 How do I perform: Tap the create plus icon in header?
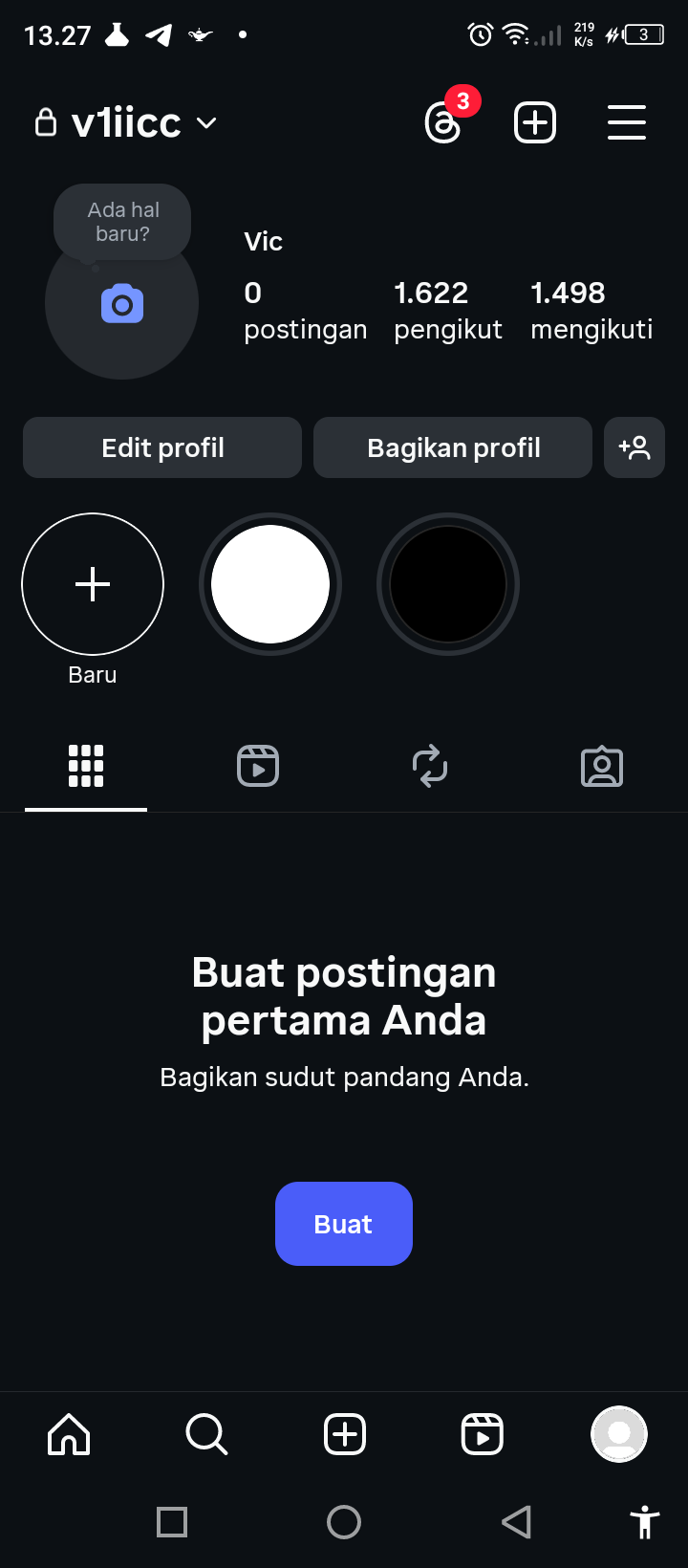click(x=535, y=123)
